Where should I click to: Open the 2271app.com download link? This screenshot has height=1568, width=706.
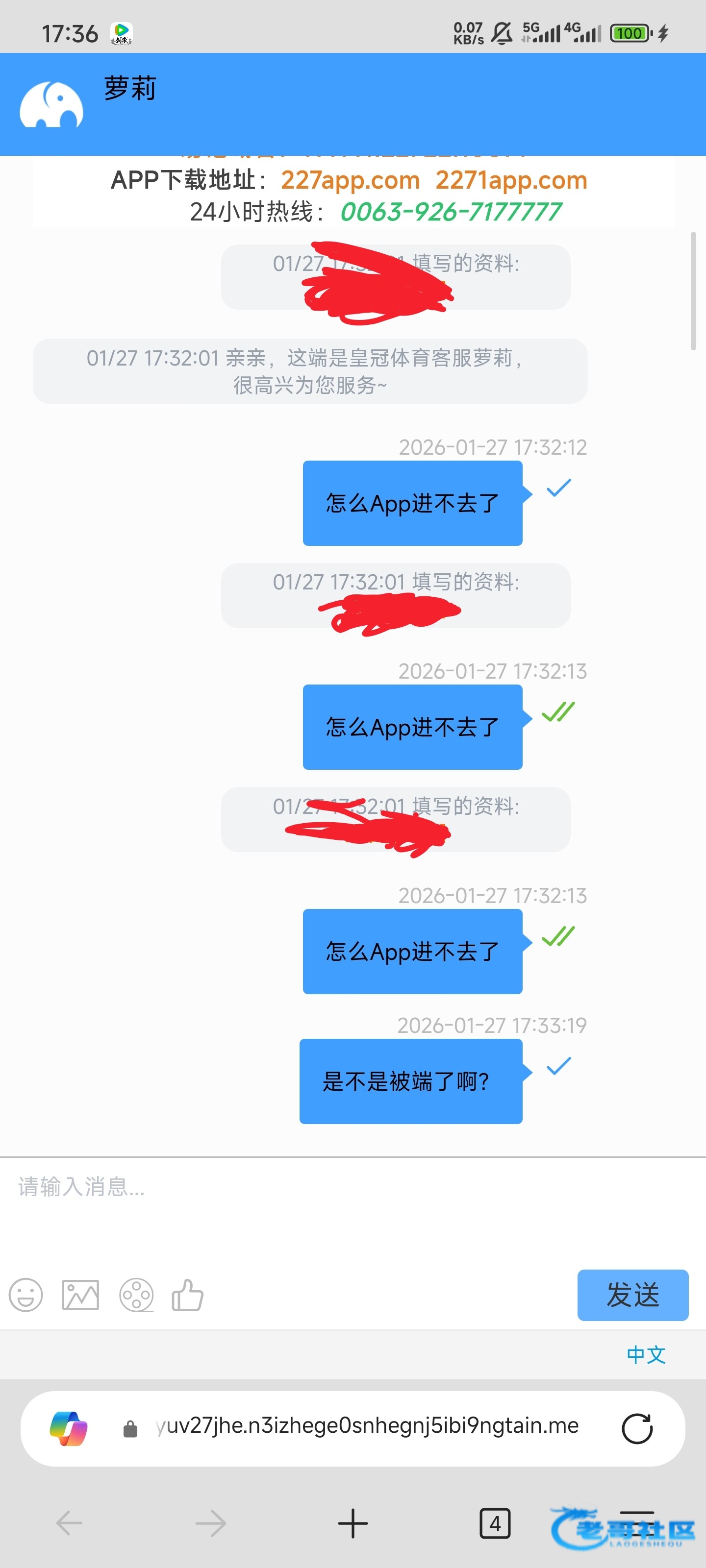tap(511, 180)
